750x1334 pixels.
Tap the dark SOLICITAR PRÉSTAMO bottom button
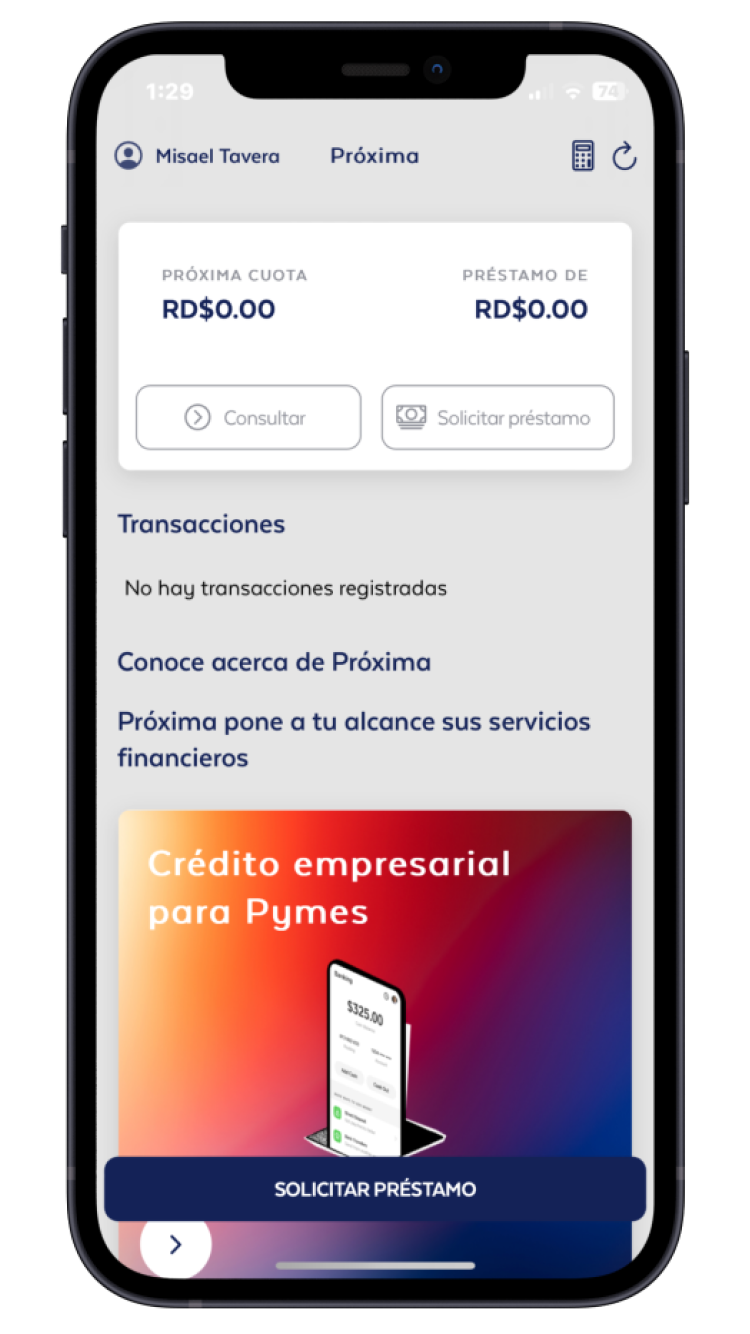point(375,1189)
